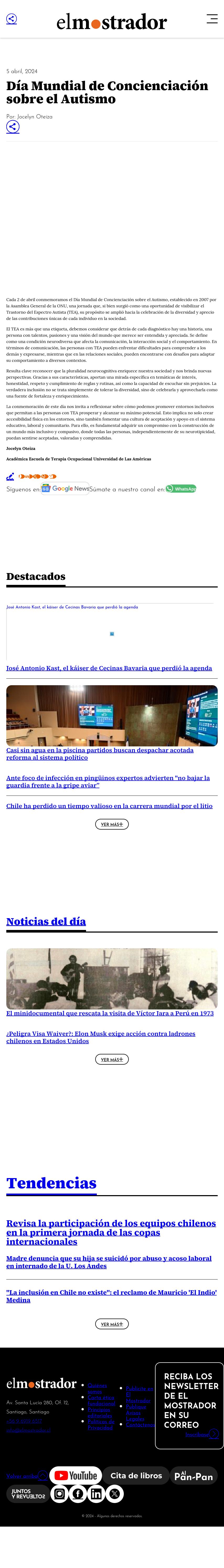224x1568 pixels.
Task: Tap Ver más under Tendencias
Action: tap(111, 1324)
